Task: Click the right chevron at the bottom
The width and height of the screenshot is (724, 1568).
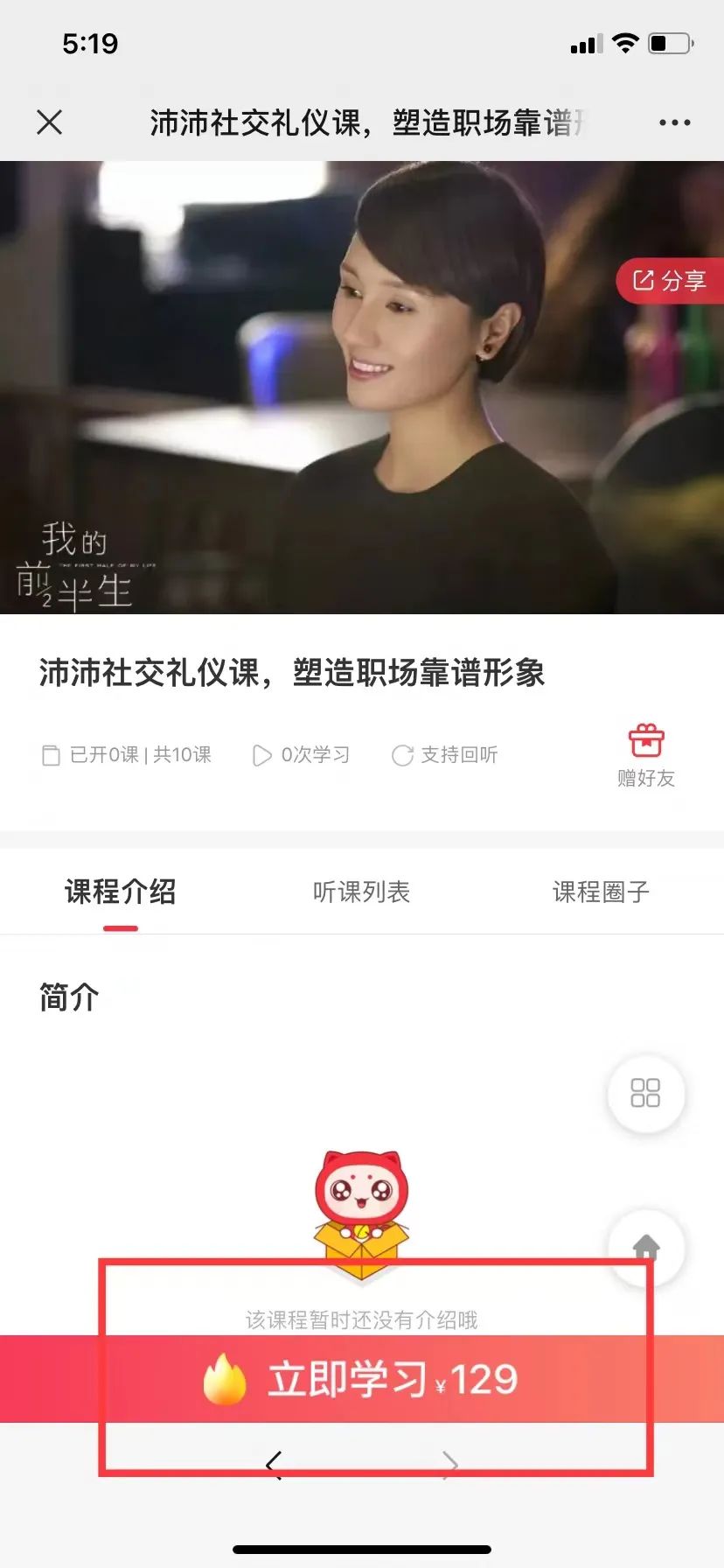Action: pyautogui.click(x=450, y=1466)
